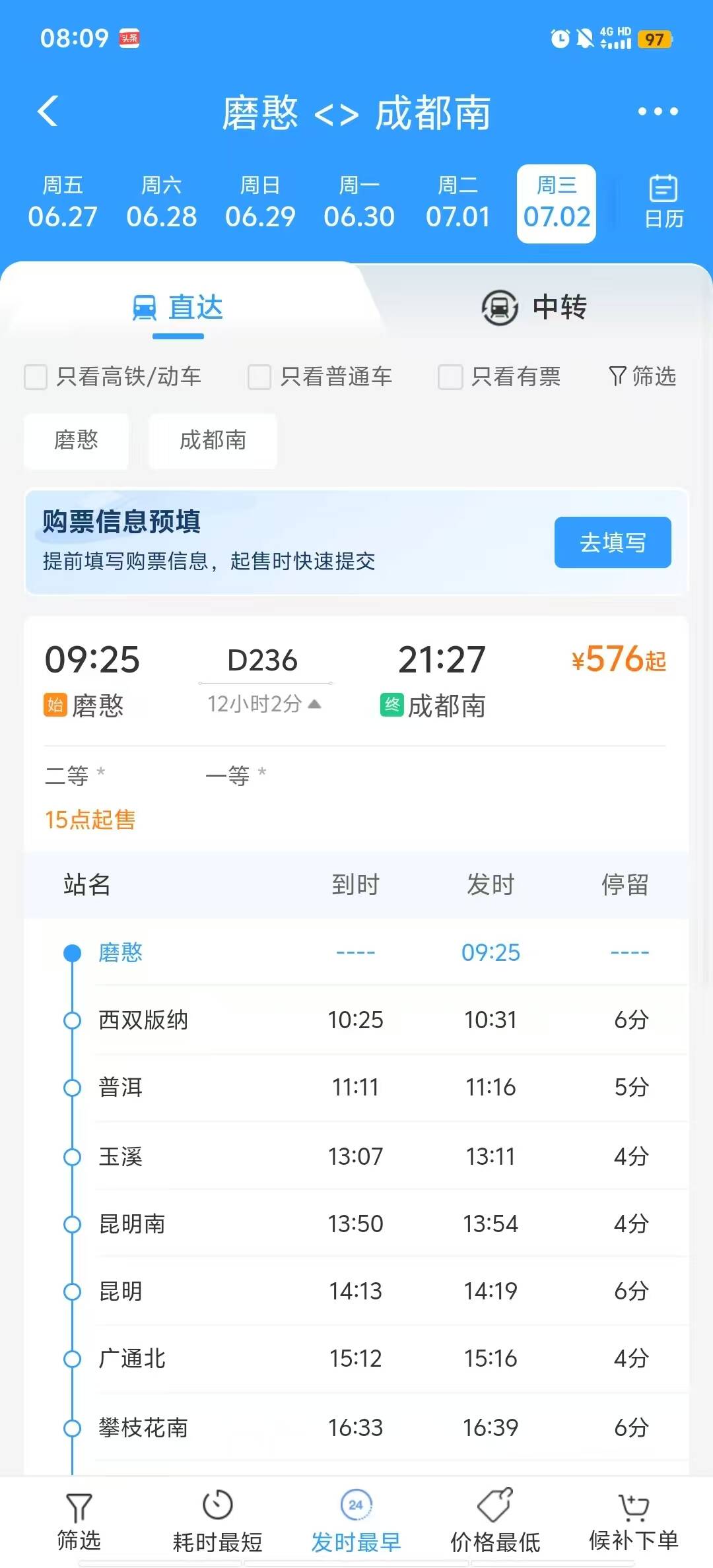Screen dimensions: 713x1568
Task: Tap 去填写 to prefill ticket info
Action: pos(612,542)
